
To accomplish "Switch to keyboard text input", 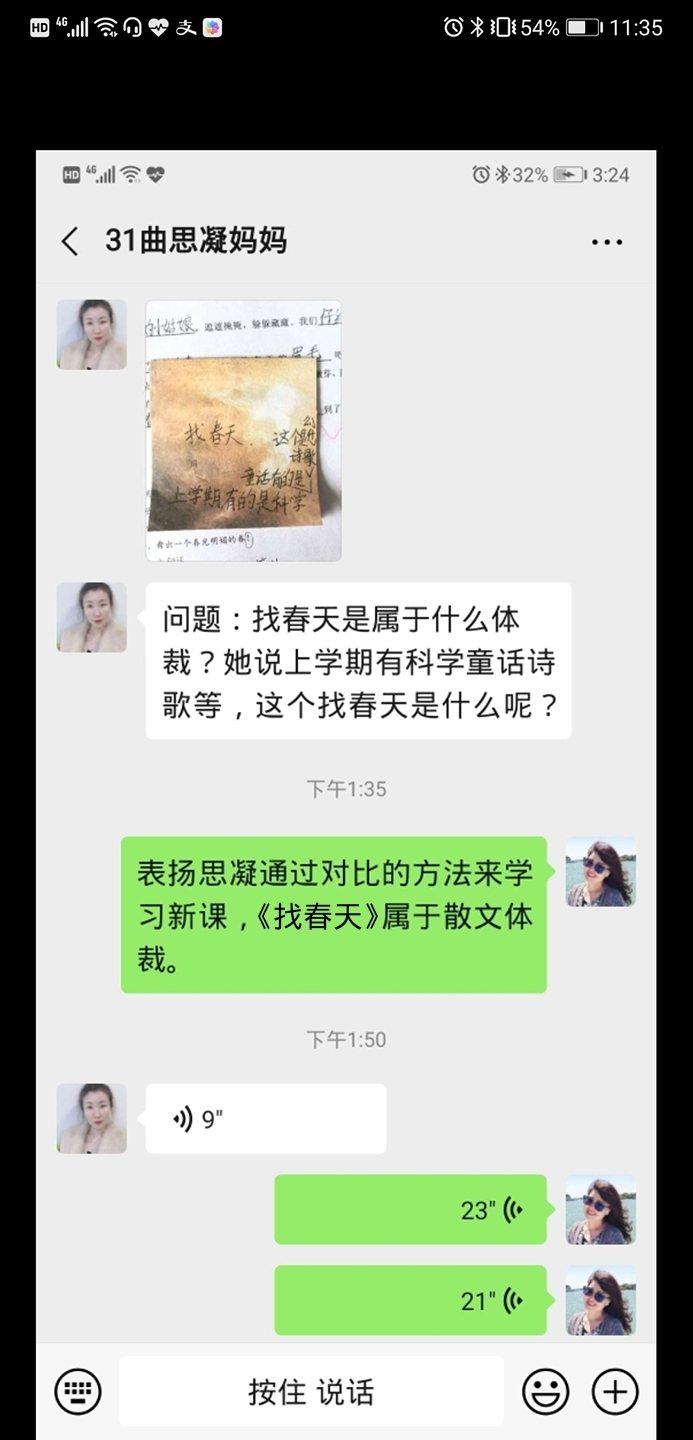I will (x=78, y=1391).
